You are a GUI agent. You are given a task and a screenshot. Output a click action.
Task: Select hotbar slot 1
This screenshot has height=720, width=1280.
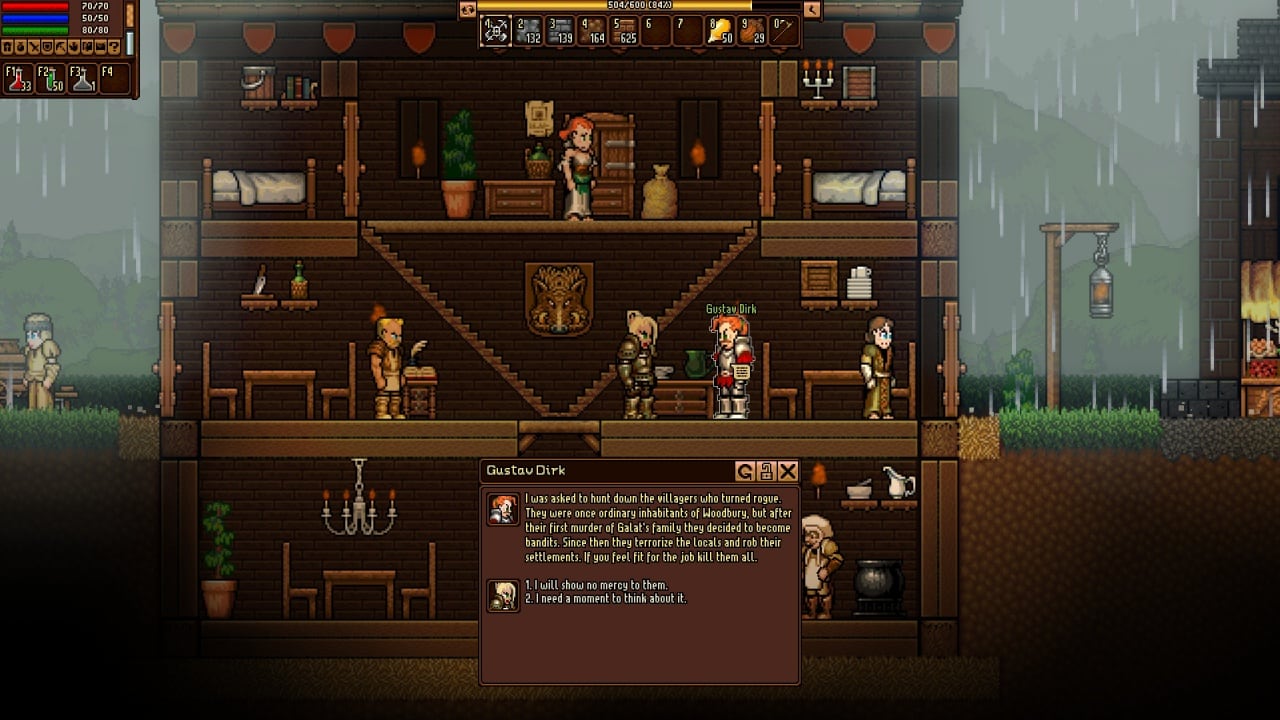pos(497,31)
